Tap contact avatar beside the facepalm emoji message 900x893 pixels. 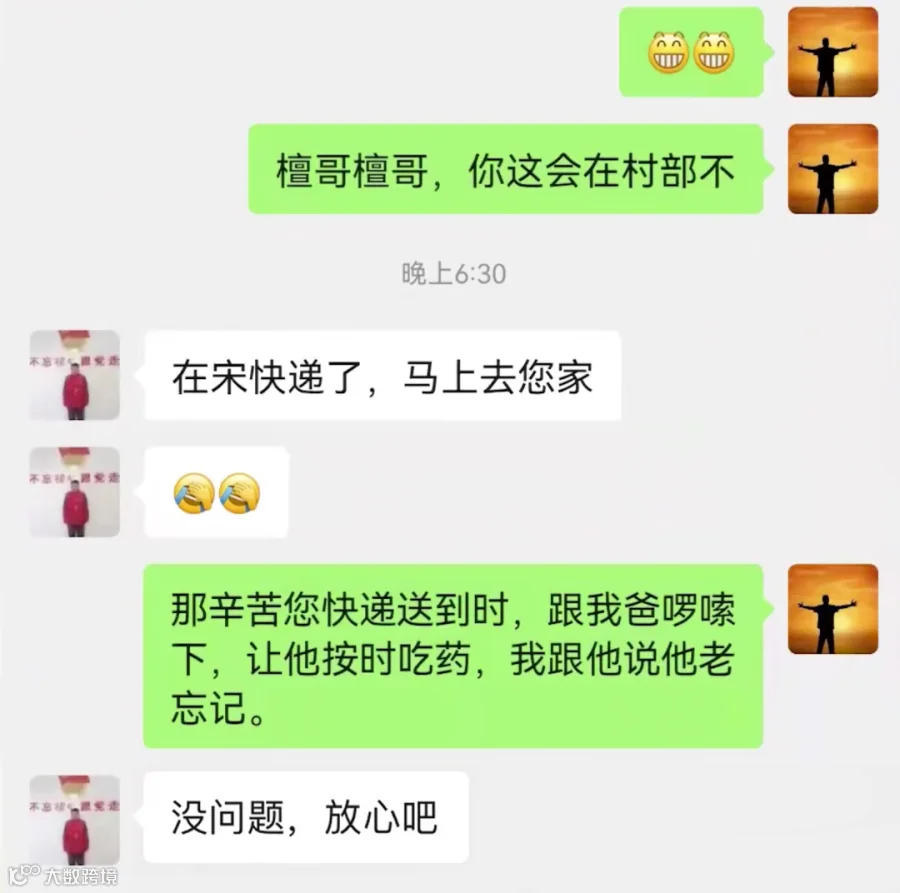click(75, 492)
